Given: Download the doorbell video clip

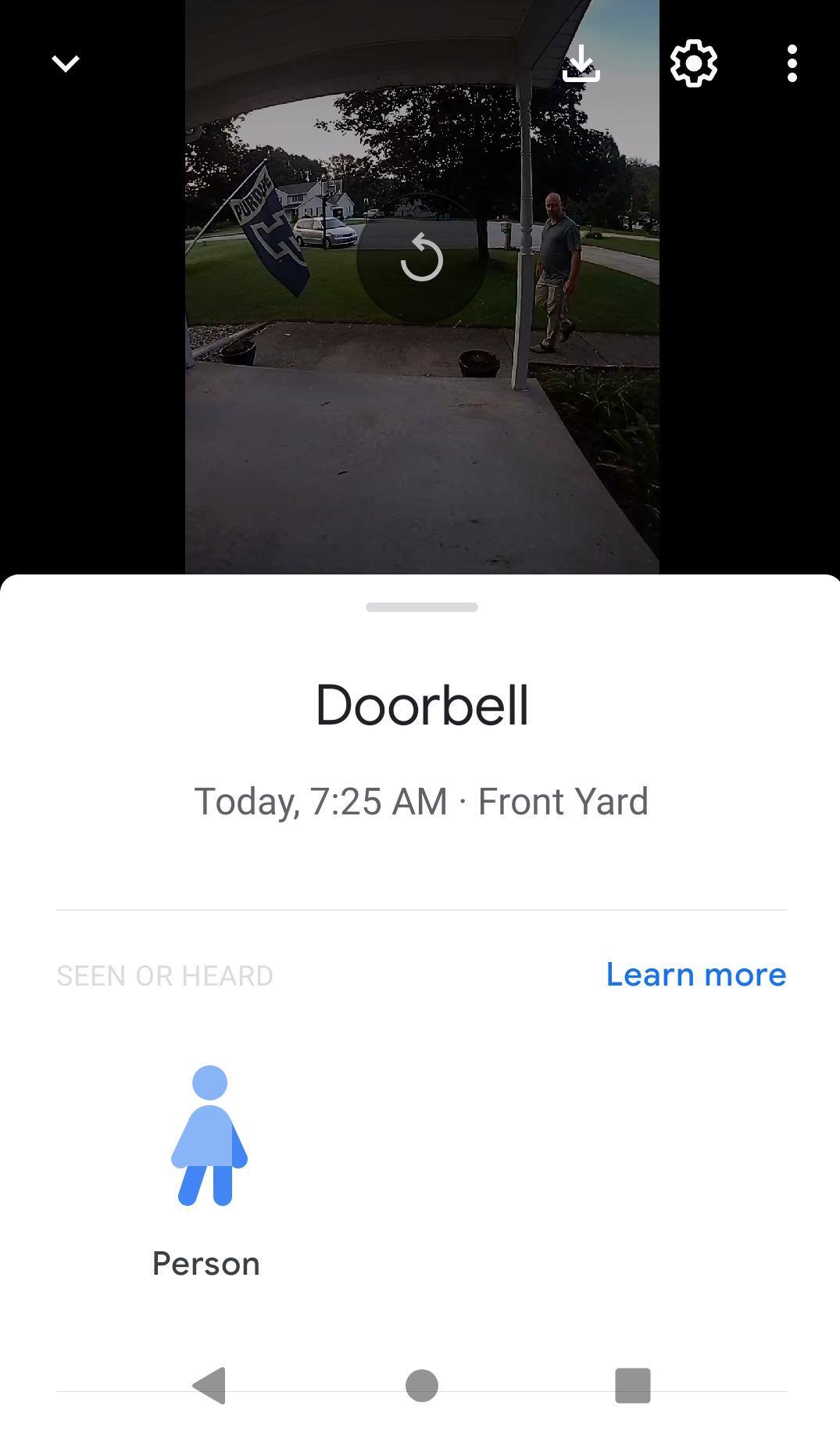Looking at the screenshot, I should click(581, 63).
